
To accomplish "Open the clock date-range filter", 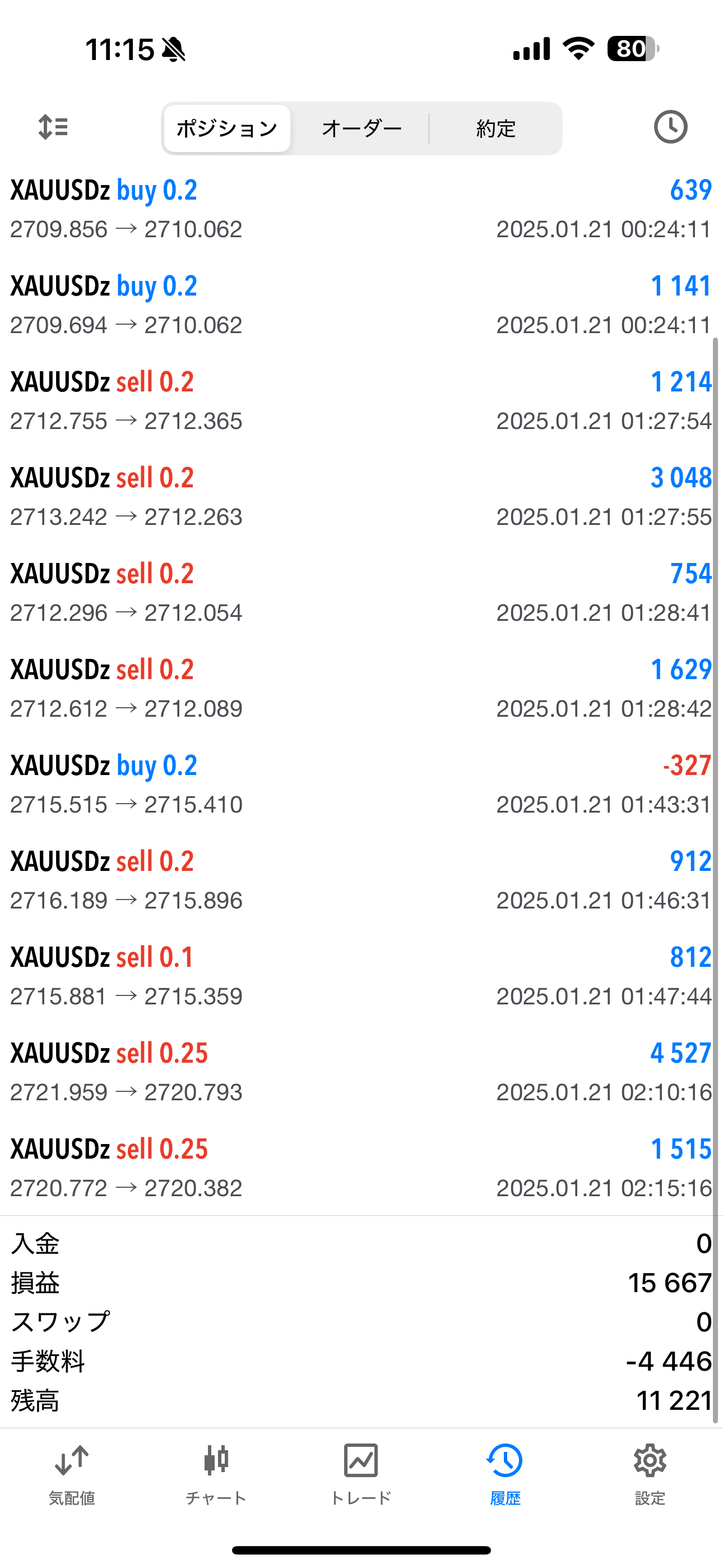I will pos(670,127).
